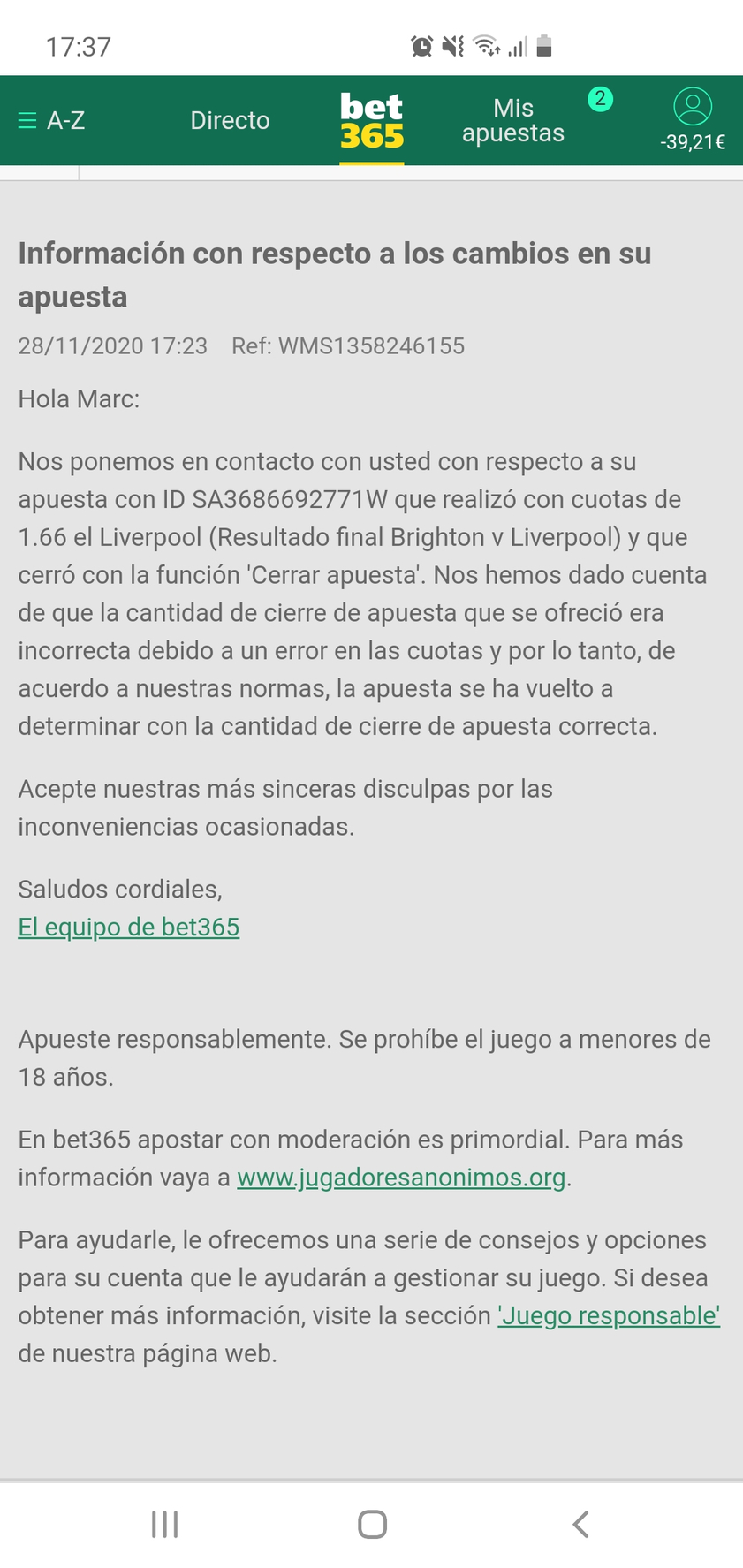Visit the www.jugadoresanonimos.org link
The width and height of the screenshot is (743, 1568).
point(401,1178)
